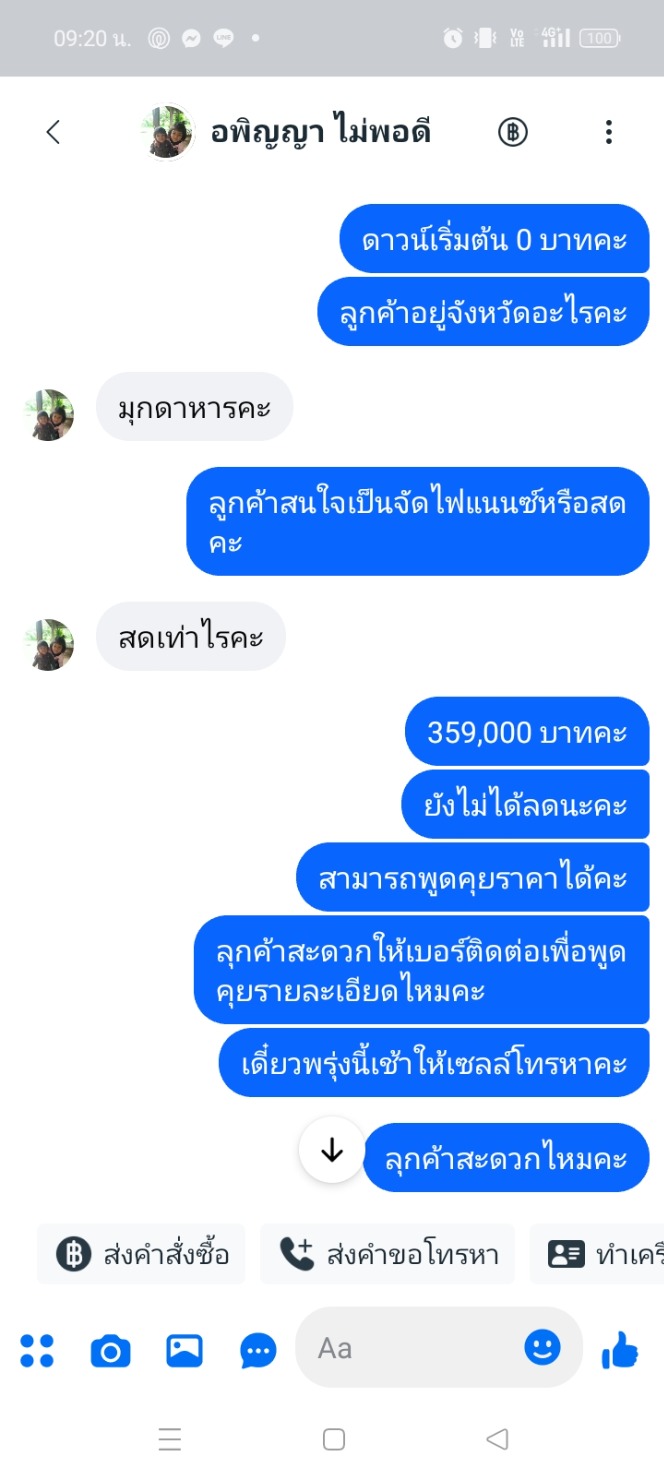Open the emoji picker
The height and width of the screenshot is (1480, 664).
(x=542, y=1348)
